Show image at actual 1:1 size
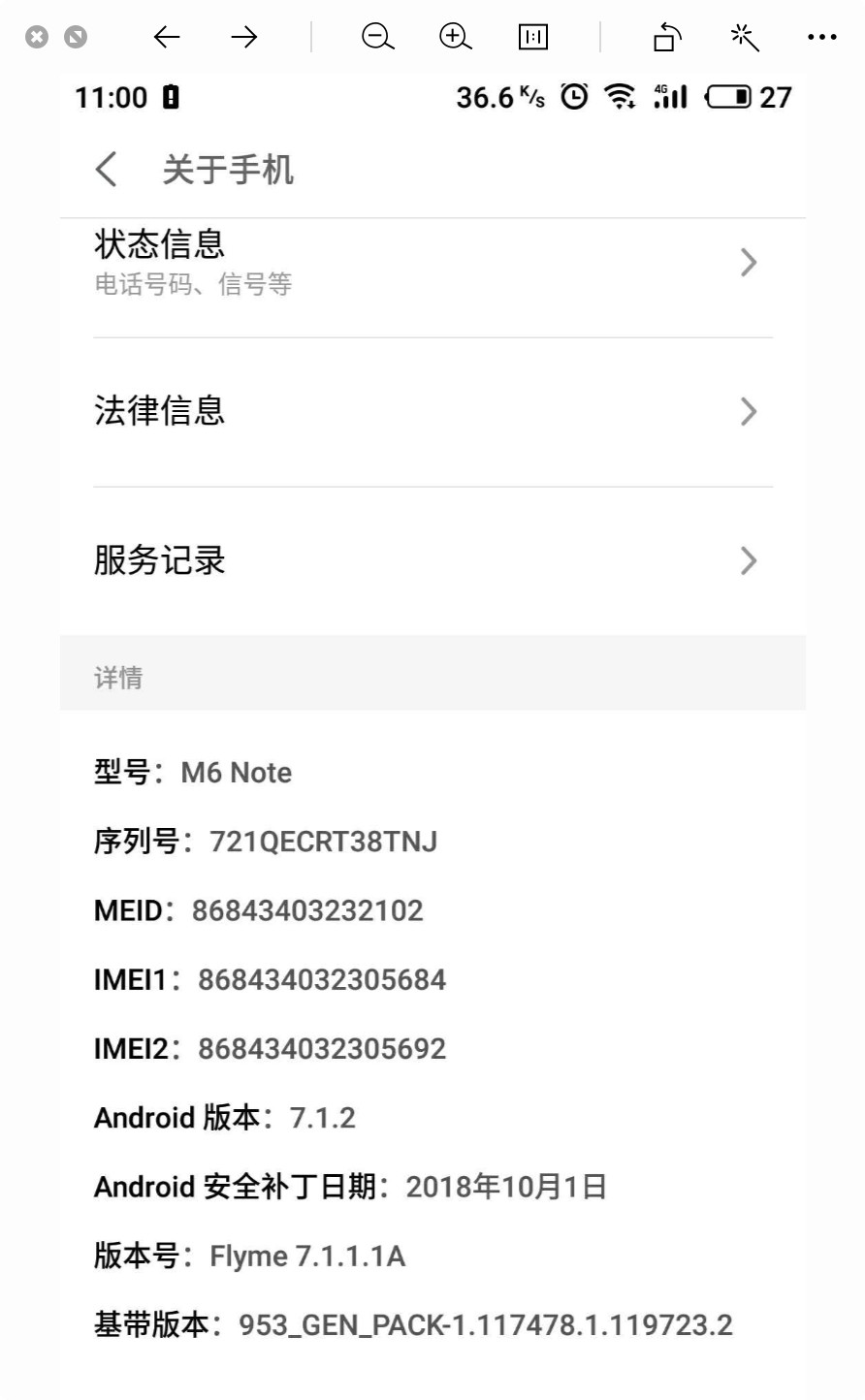Viewport: 865px width, 1400px height. tap(532, 38)
